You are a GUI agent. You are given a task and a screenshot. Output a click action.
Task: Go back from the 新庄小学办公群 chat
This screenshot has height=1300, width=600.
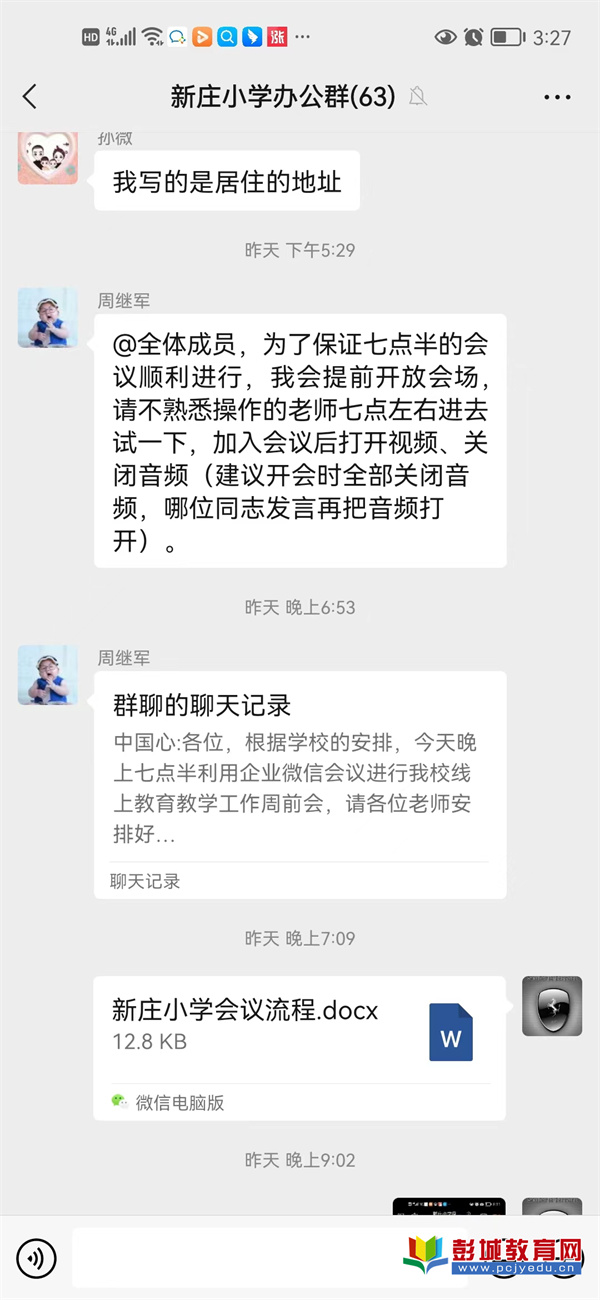coord(29,97)
